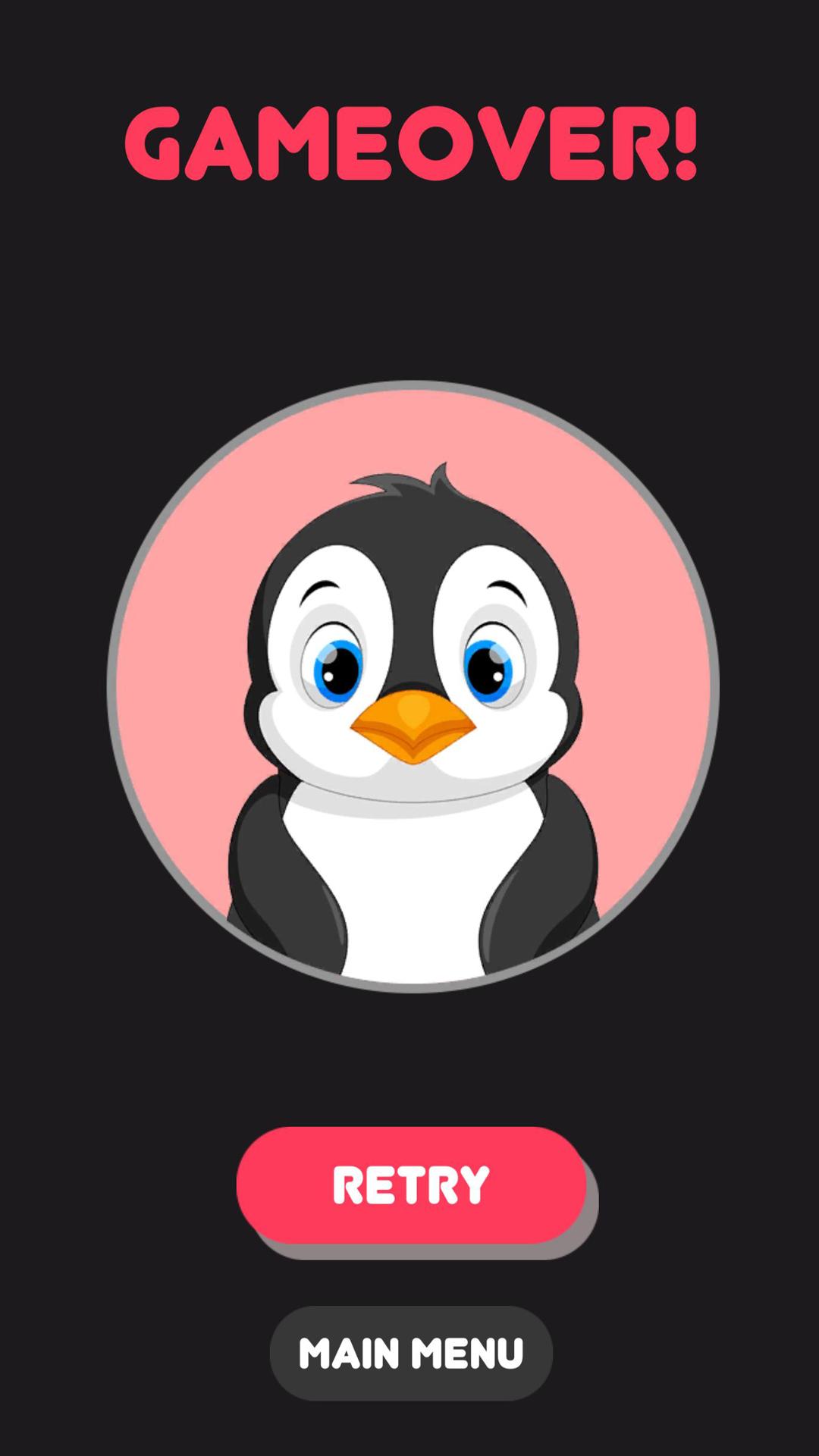Image resolution: width=819 pixels, height=1456 pixels.
Task: Return to the Main Menu
Action: pos(411,1353)
